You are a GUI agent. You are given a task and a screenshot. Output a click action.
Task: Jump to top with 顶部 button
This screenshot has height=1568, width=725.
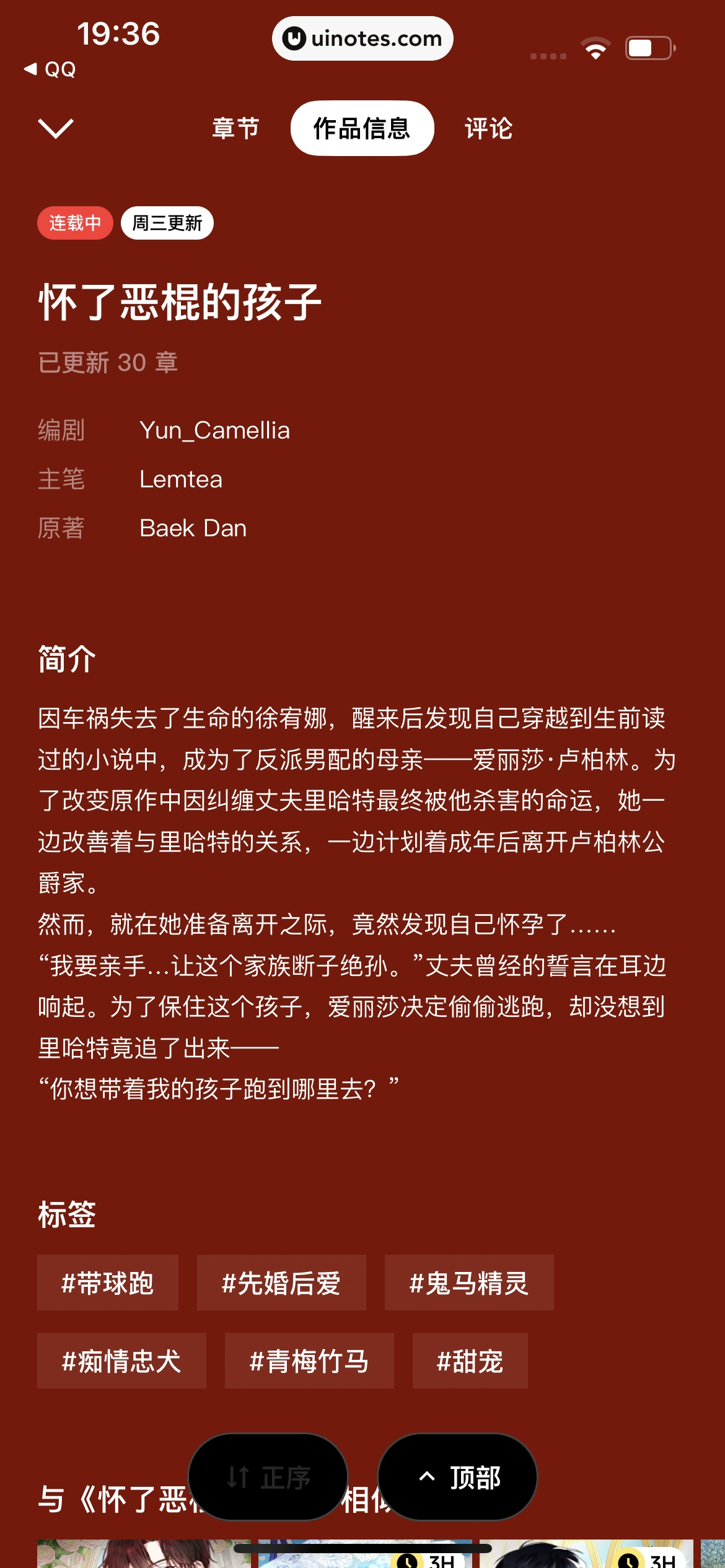pos(458,1477)
